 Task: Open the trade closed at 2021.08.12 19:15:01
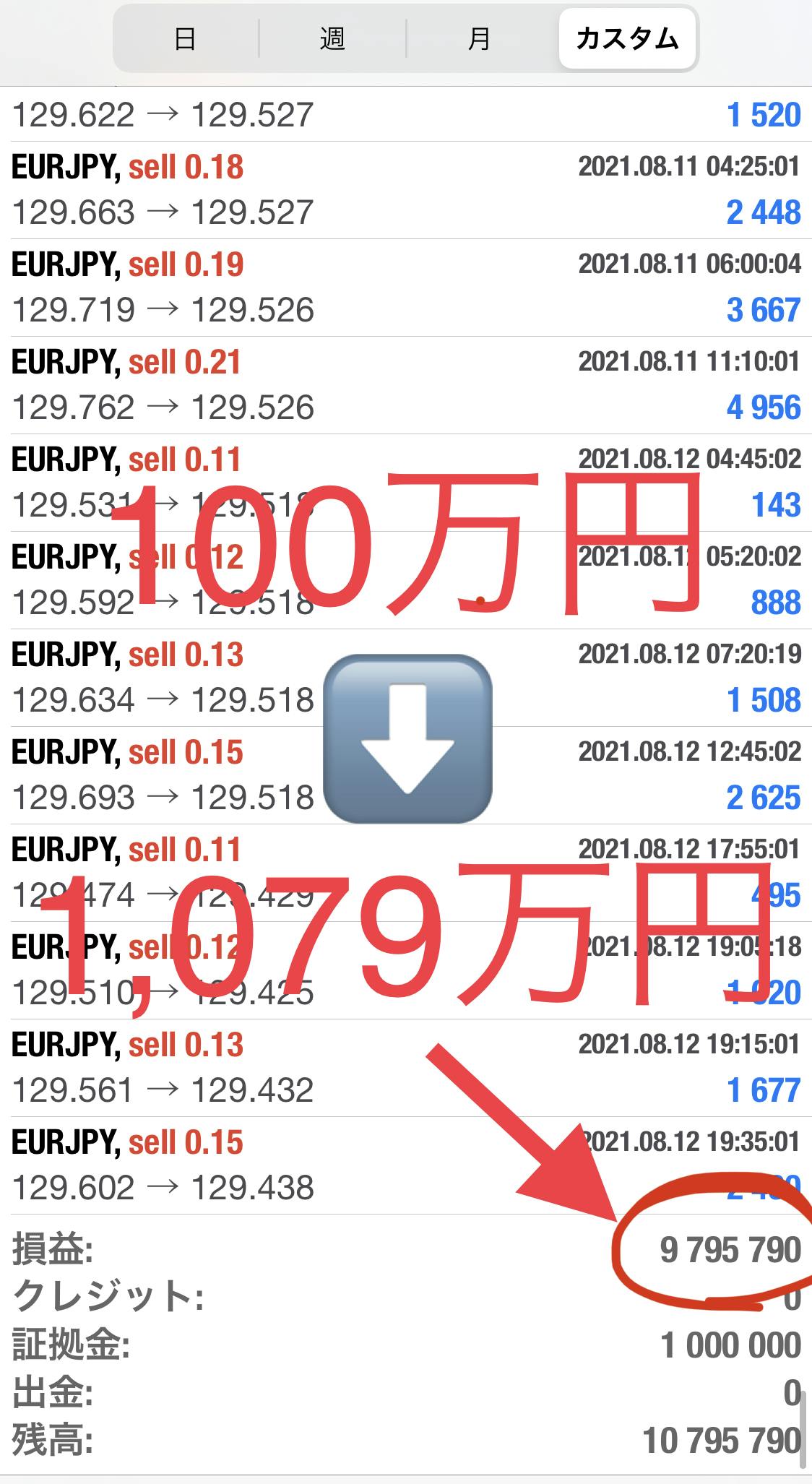pos(406,1068)
